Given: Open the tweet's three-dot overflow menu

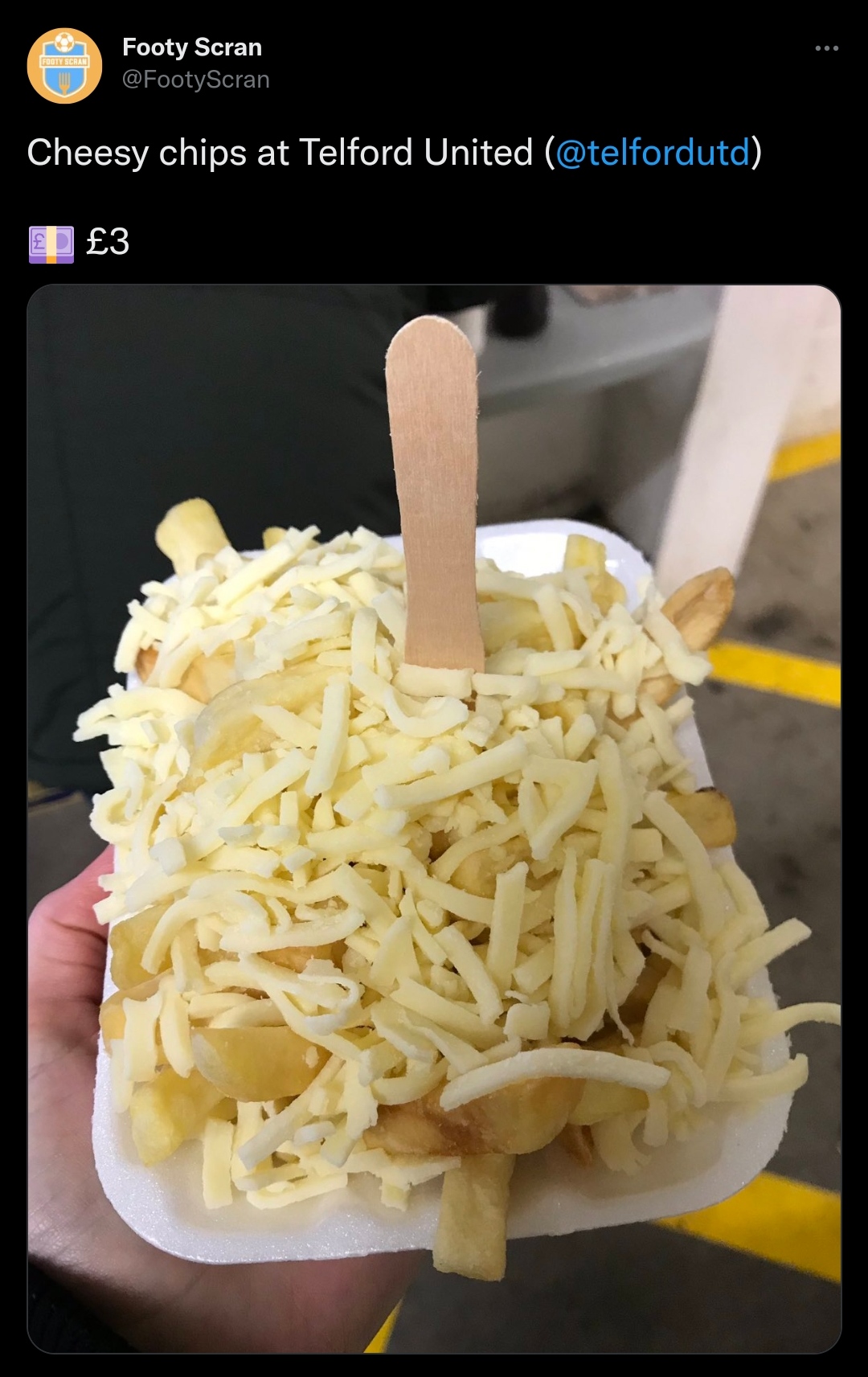Looking at the screenshot, I should [826, 49].
